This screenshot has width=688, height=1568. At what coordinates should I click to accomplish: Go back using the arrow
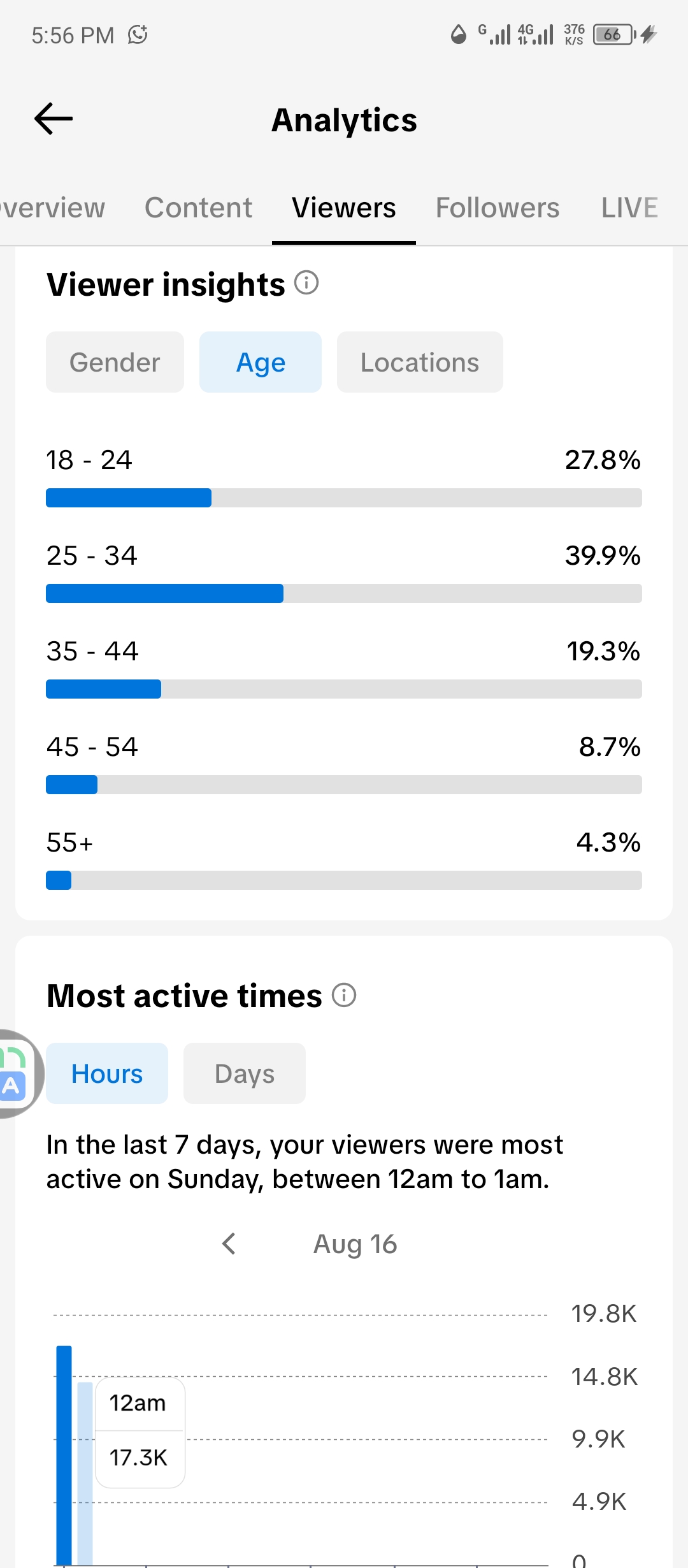pyautogui.click(x=54, y=119)
